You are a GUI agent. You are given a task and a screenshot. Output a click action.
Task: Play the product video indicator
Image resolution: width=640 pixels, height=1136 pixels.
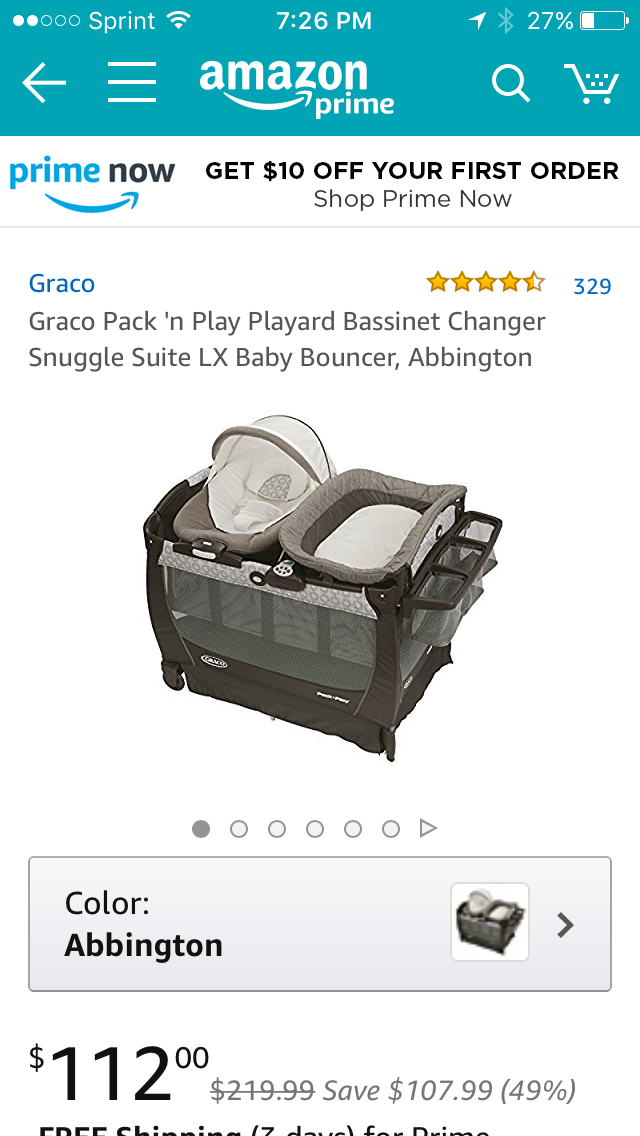pyautogui.click(x=428, y=828)
